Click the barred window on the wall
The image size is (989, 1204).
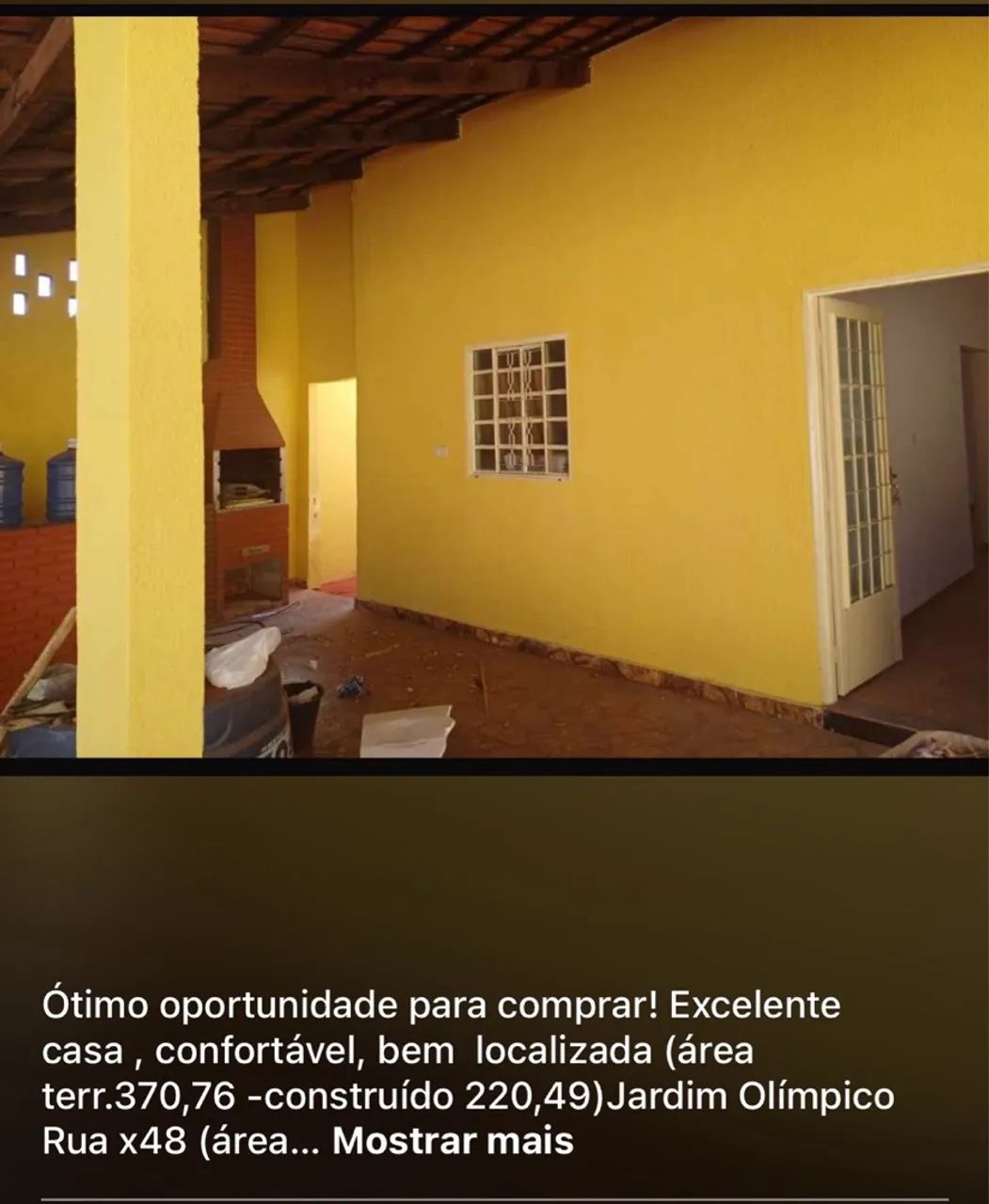coord(516,411)
